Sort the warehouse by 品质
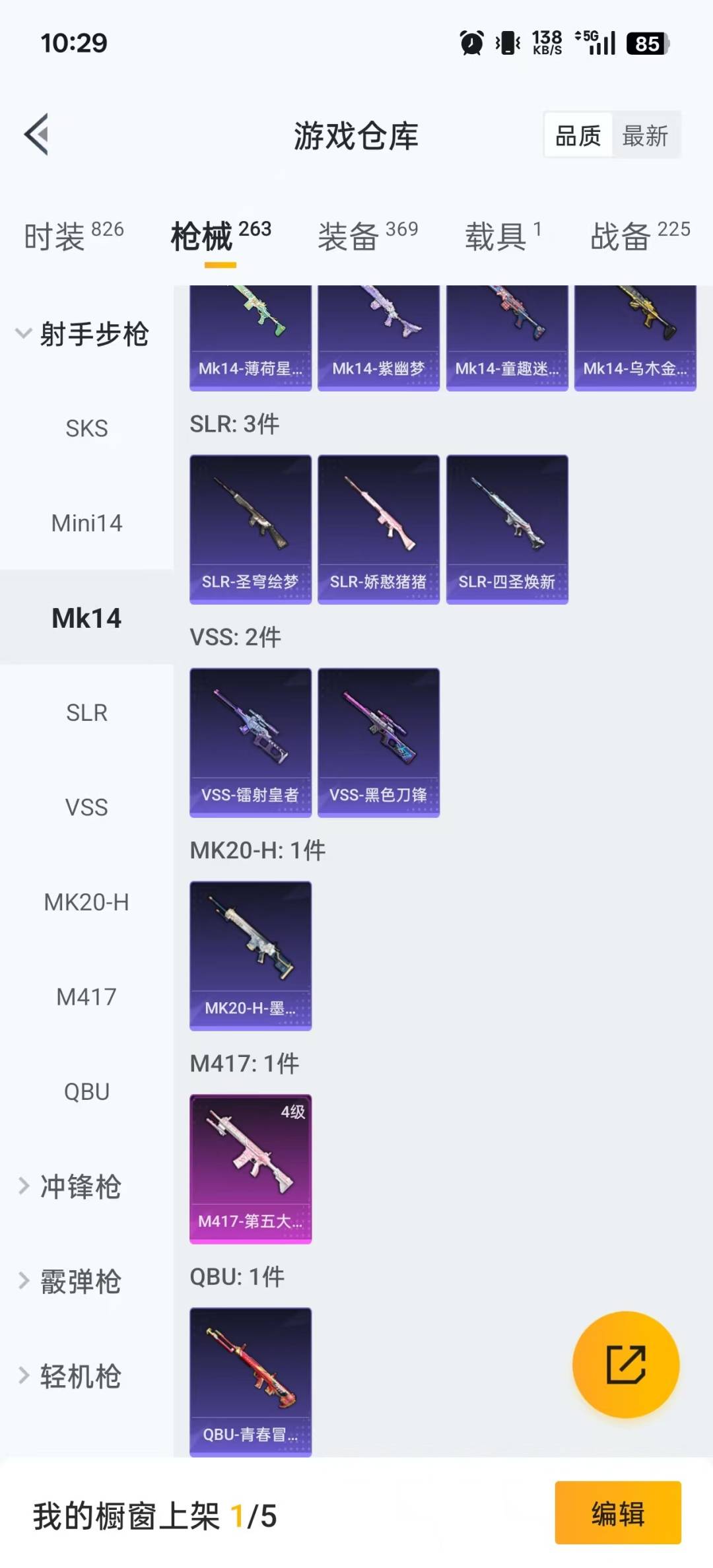Image resolution: width=713 pixels, height=1568 pixels. pos(578,136)
